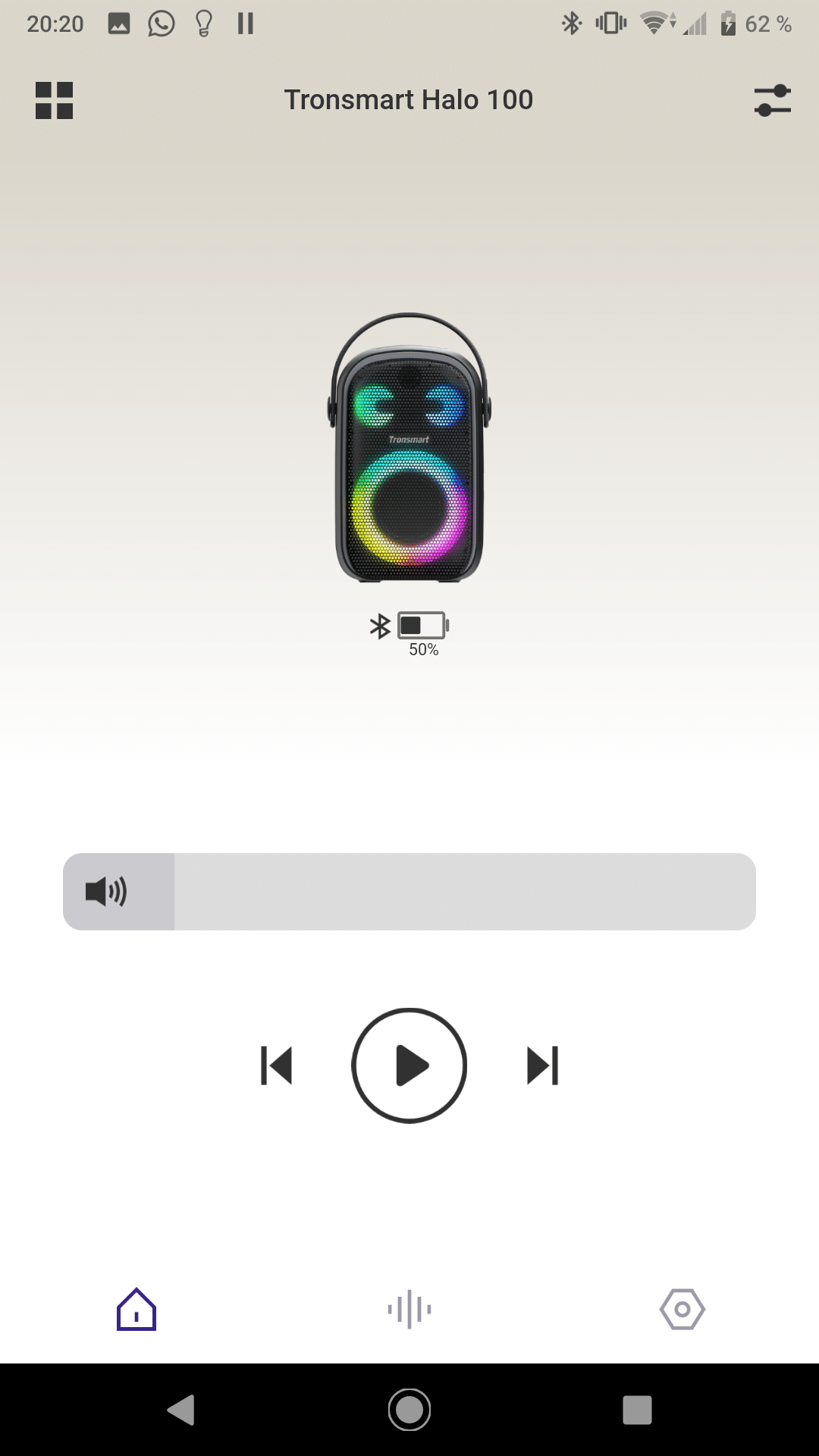The image size is (819, 1456).
Task: Start music playback
Action: (x=409, y=1065)
